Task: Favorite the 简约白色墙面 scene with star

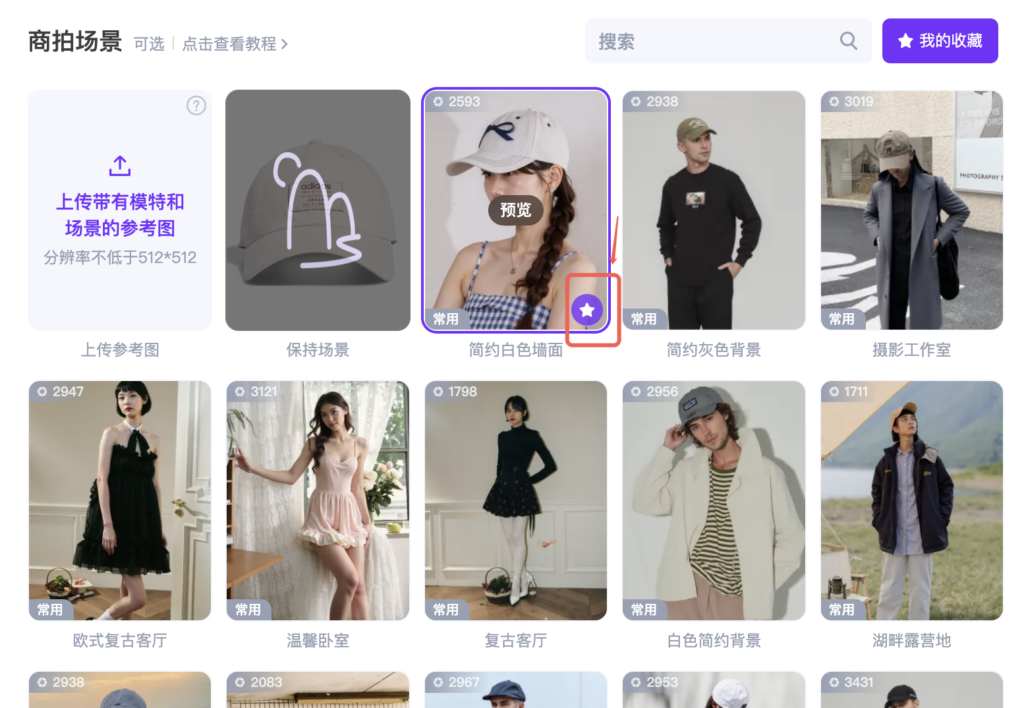Action: 588,310
